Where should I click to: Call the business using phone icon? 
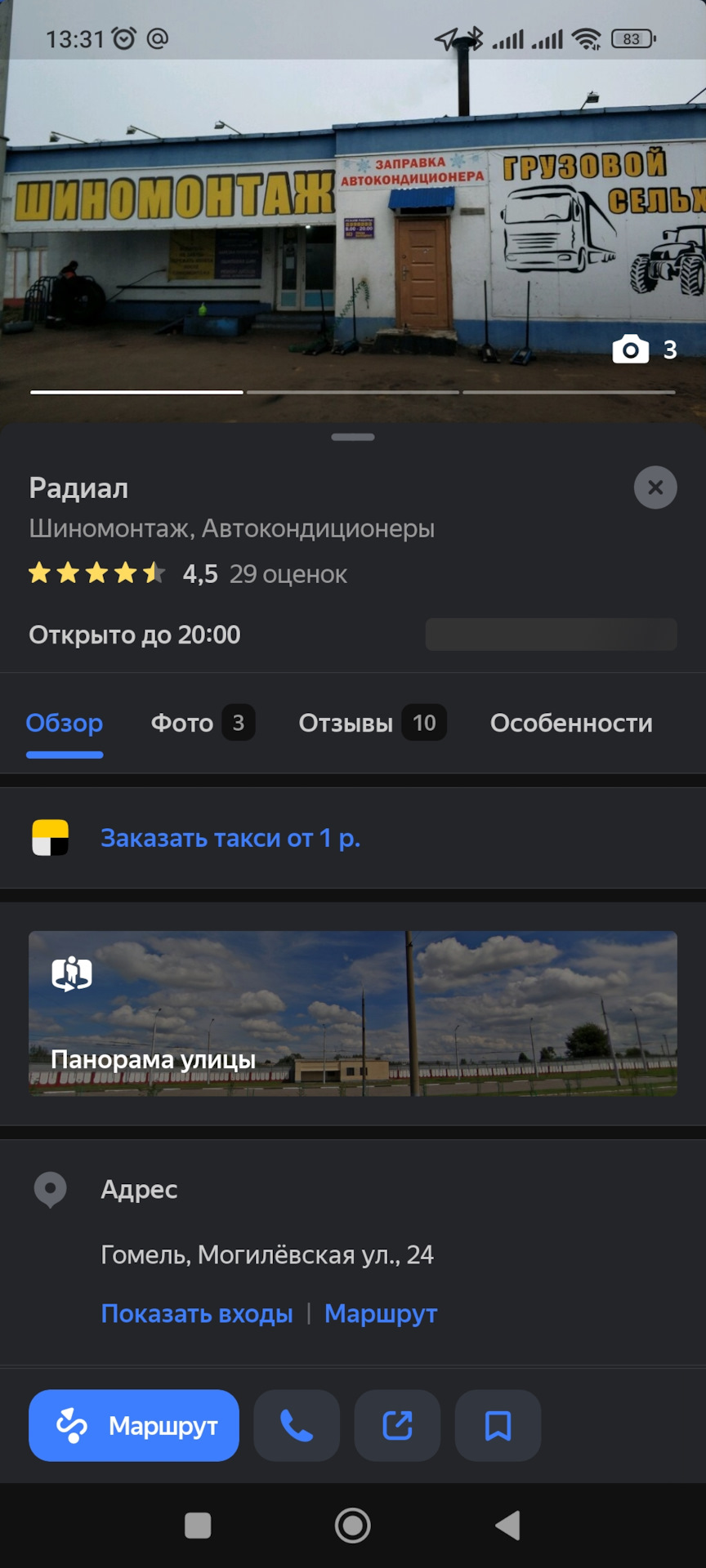[296, 1425]
